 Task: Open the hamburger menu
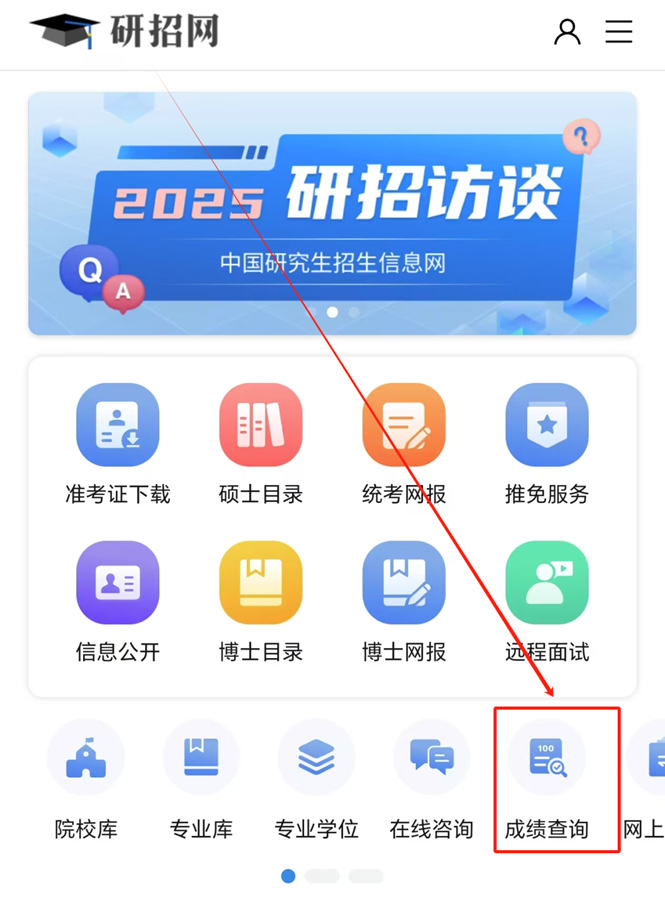(x=619, y=32)
